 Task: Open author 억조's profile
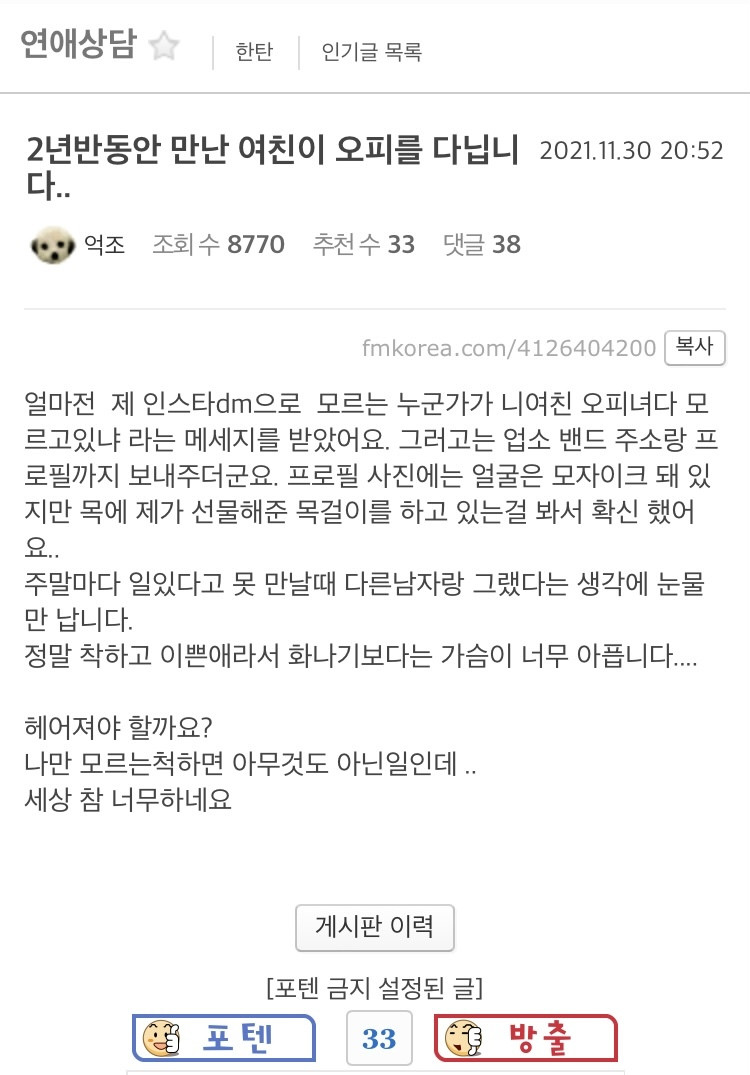click(103, 244)
